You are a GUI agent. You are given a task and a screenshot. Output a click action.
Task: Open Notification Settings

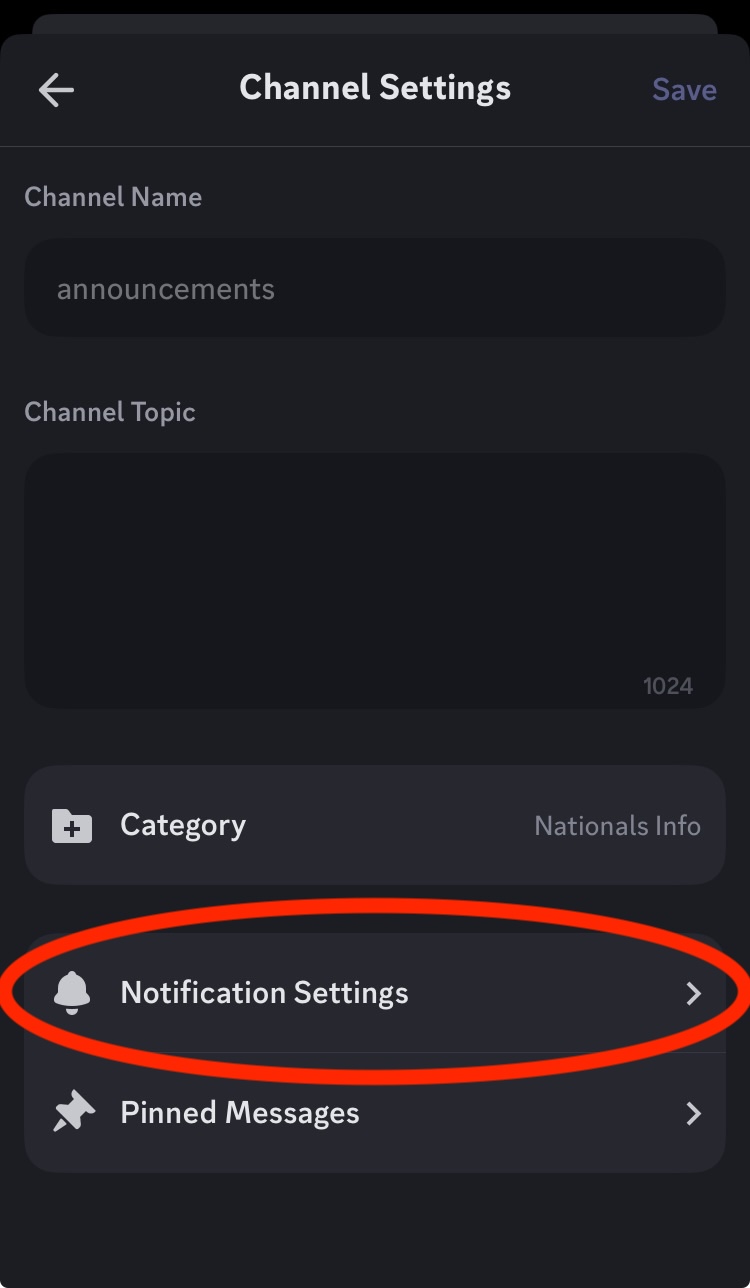click(x=374, y=993)
